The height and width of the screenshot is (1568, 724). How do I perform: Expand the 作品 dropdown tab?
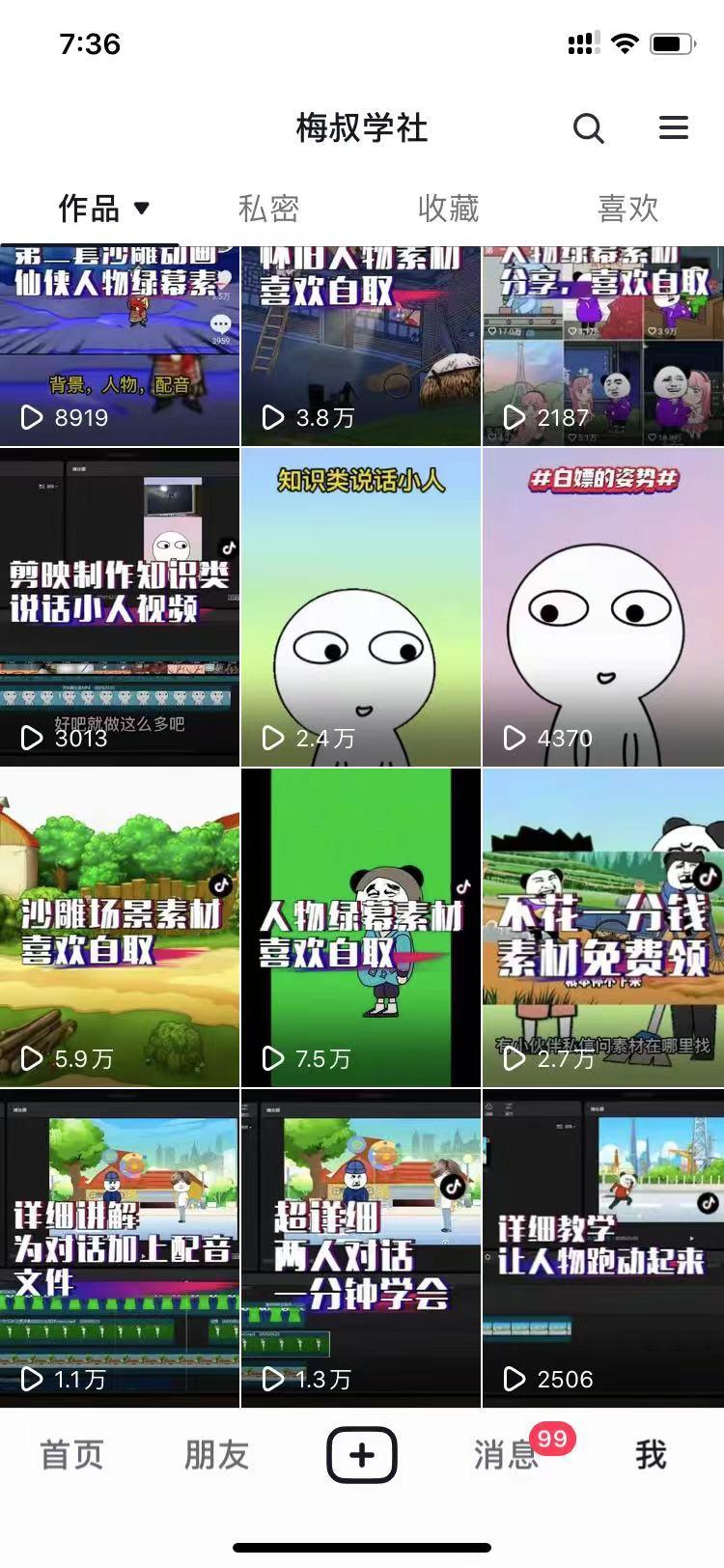pos(104,208)
